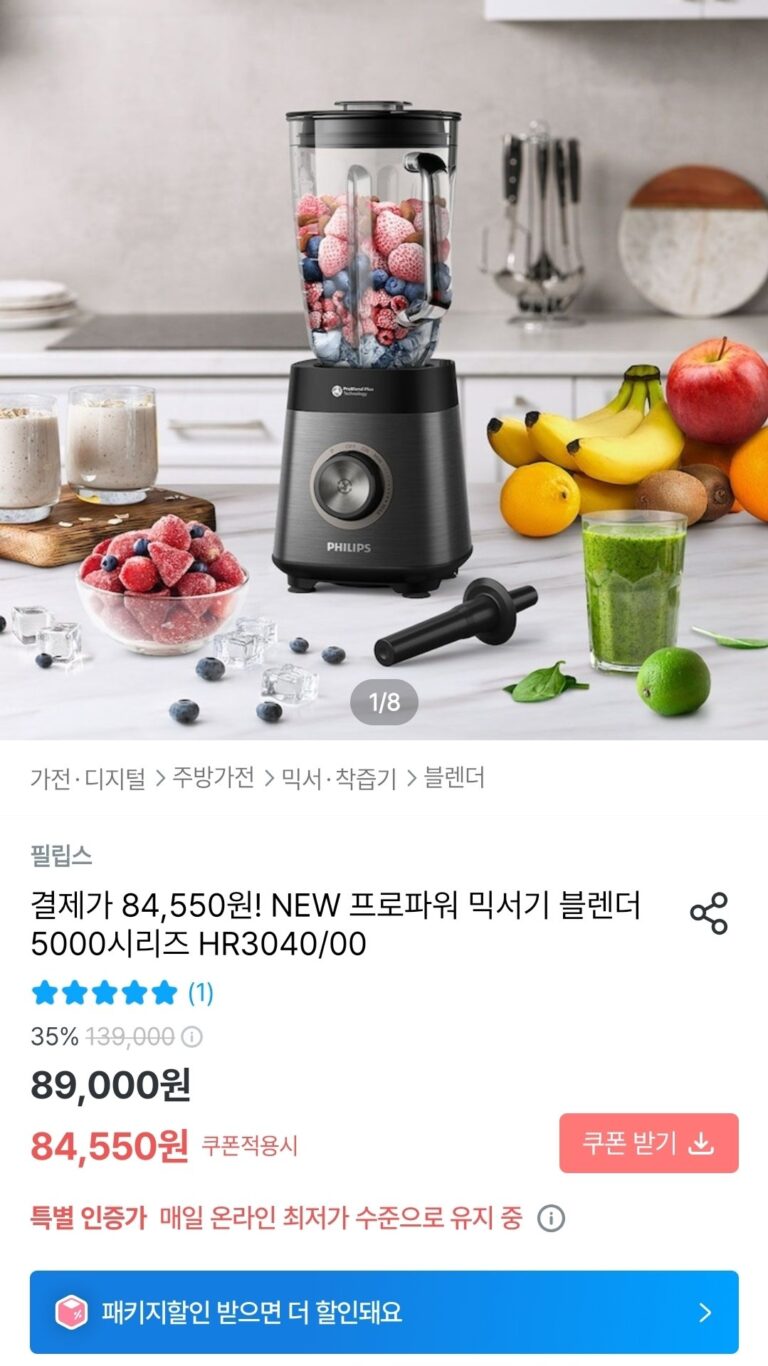Select the 블렌더 breadcrumb link

[x=454, y=778]
